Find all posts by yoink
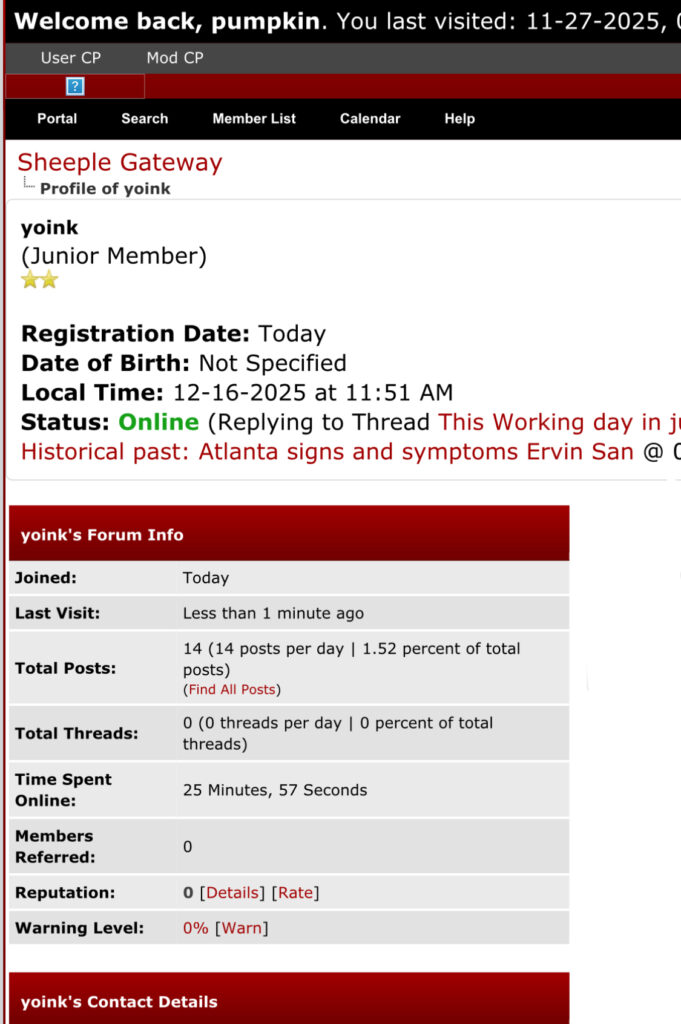Image resolution: width=681 pixels, height=1024 pixels. click(x=231, y=689)
